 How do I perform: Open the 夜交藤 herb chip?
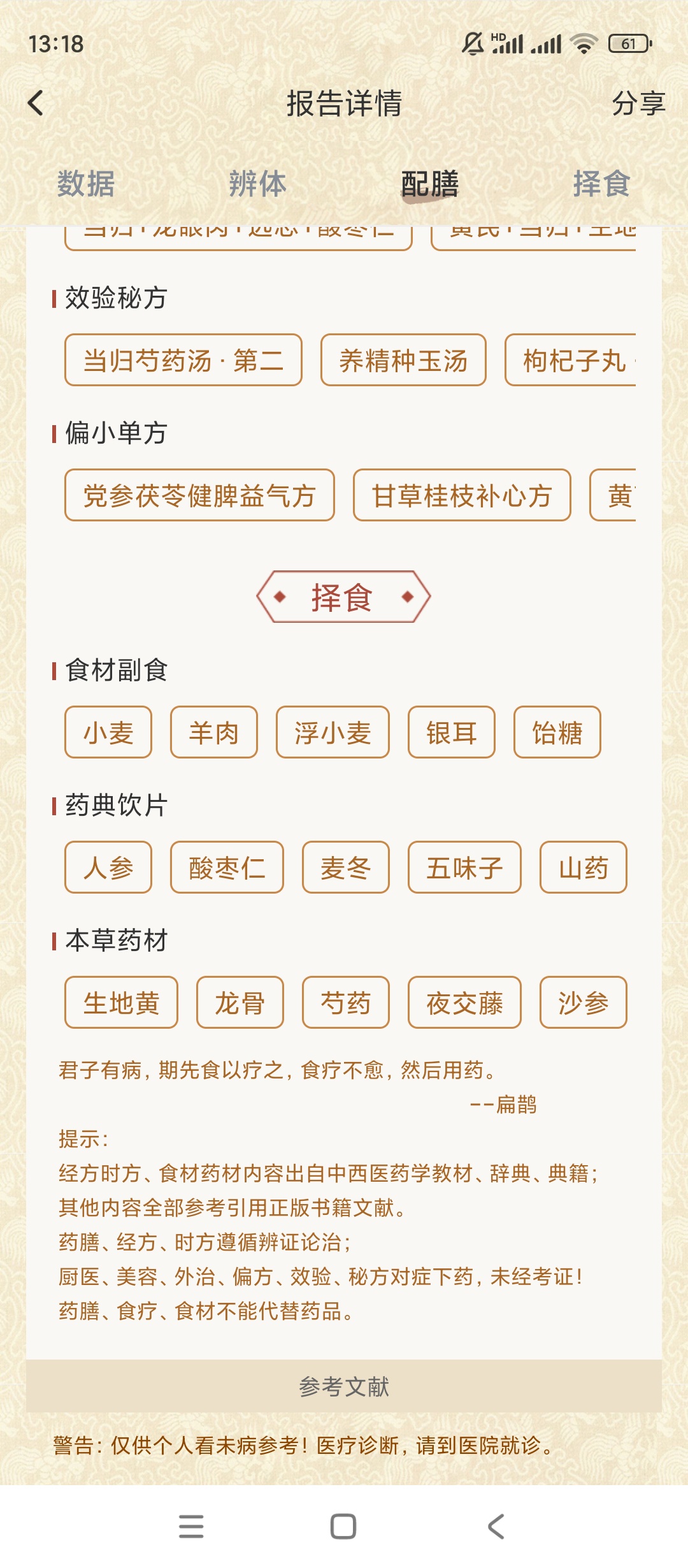click(464, 1003)
